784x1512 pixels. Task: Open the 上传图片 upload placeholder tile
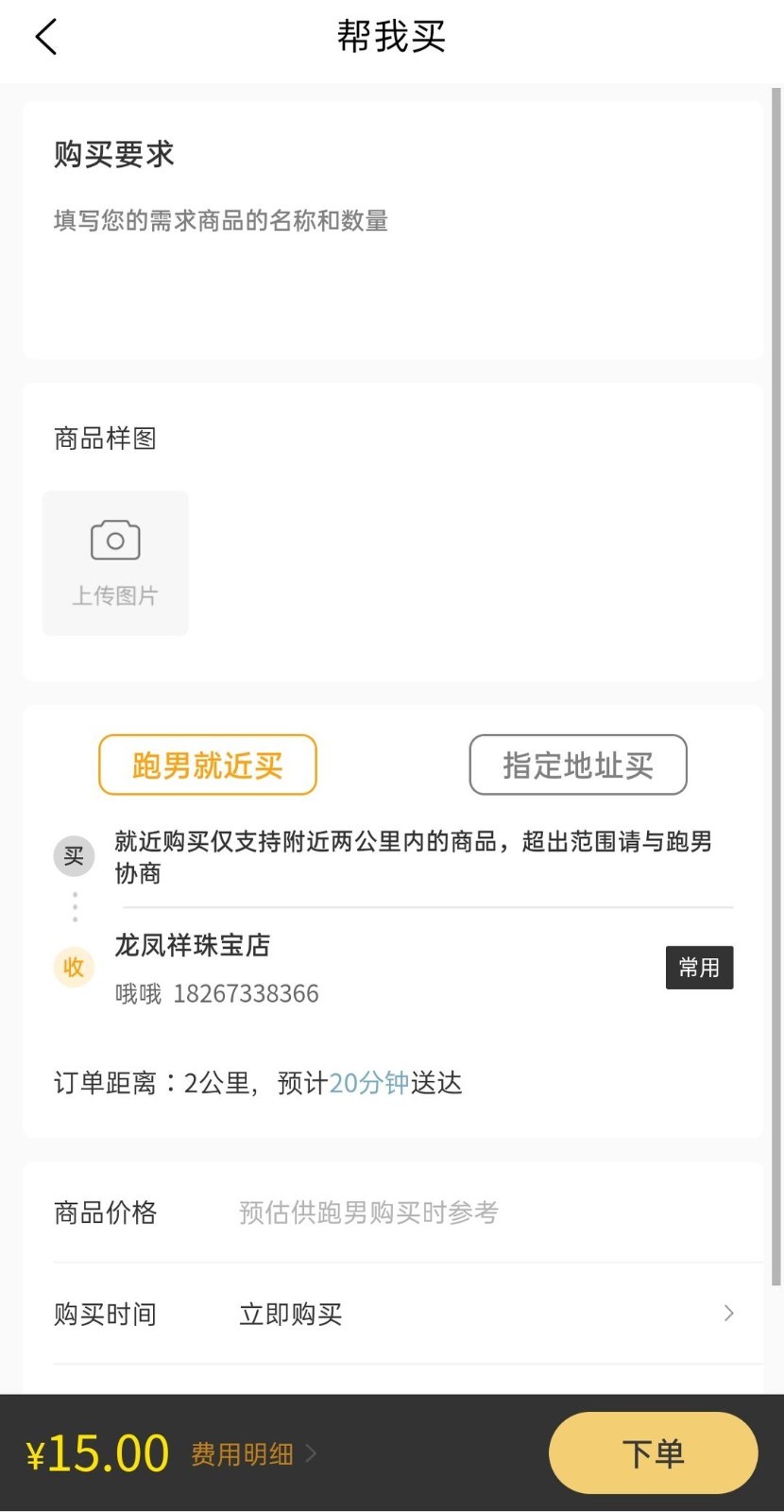[x=114, y=562]
